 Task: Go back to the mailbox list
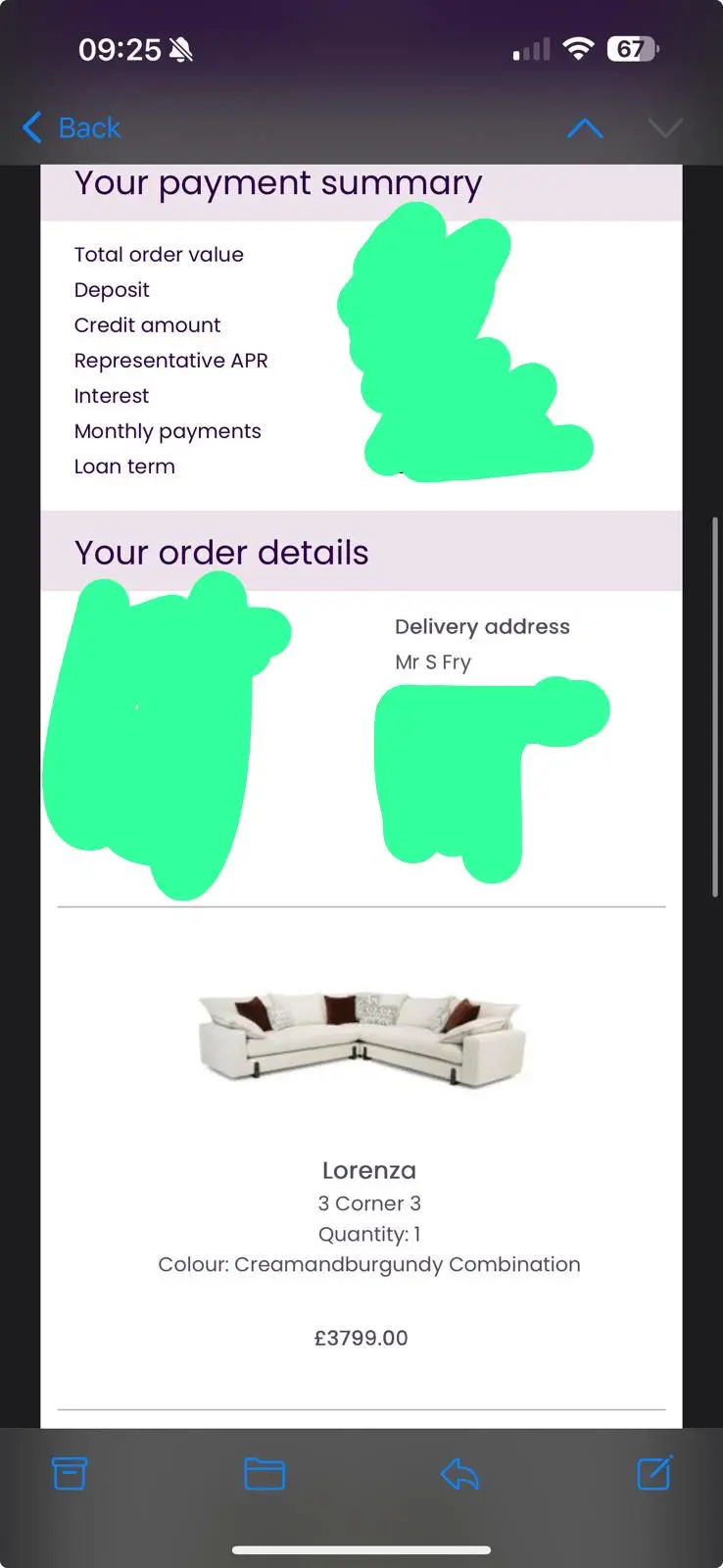71,127
